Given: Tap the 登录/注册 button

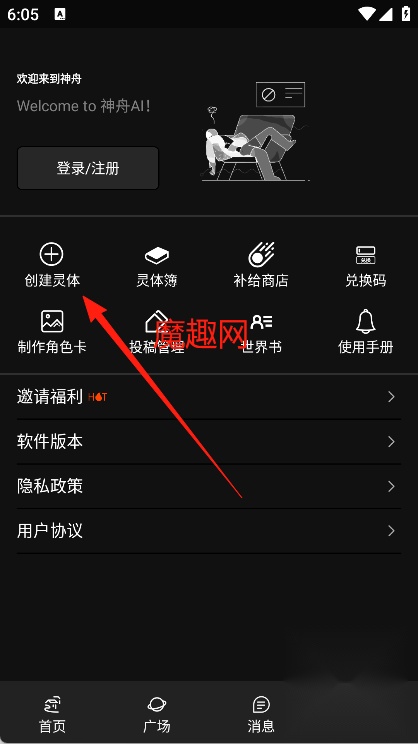Looking at the screenshot, I should pyautogui.click(x=88, y=168).
